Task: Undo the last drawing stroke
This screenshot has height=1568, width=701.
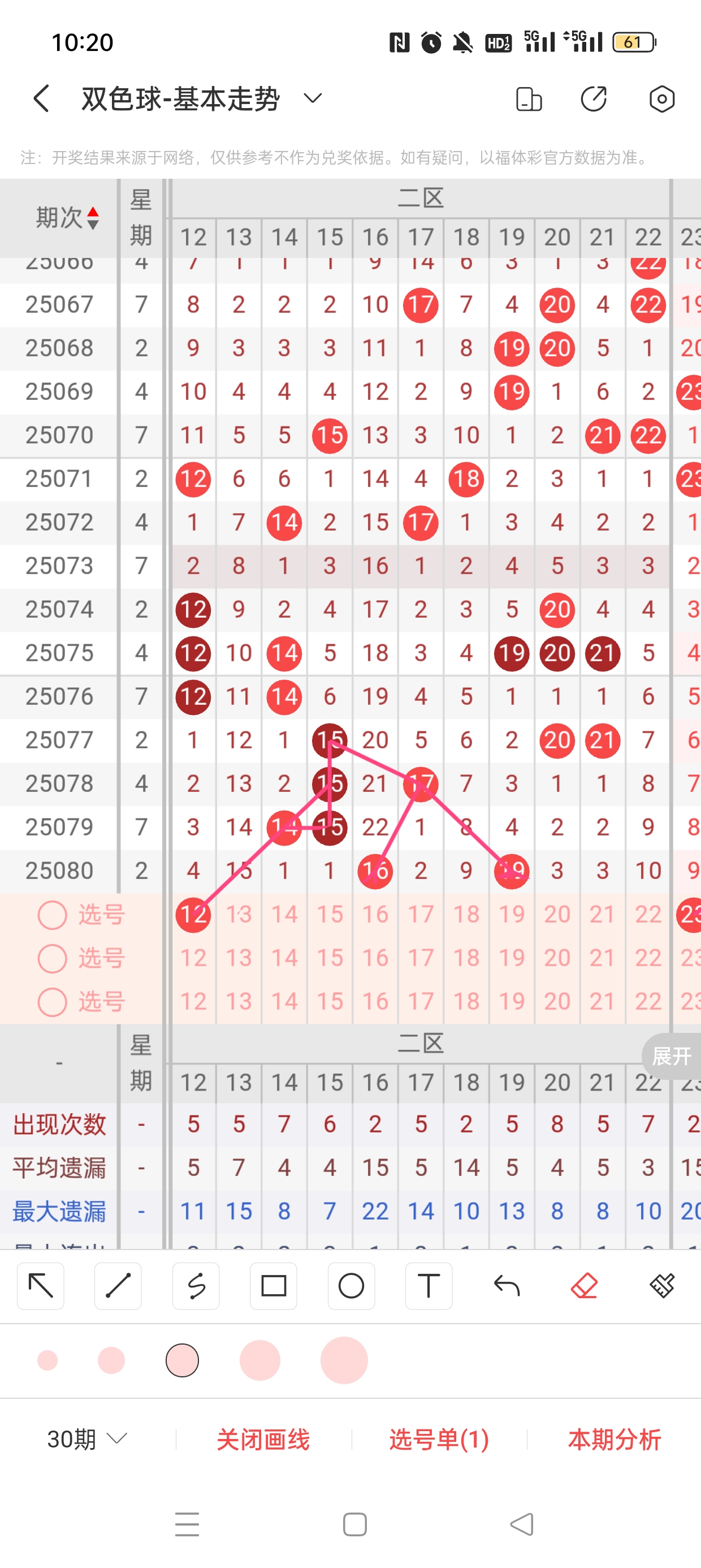Action: point(507,1286)
